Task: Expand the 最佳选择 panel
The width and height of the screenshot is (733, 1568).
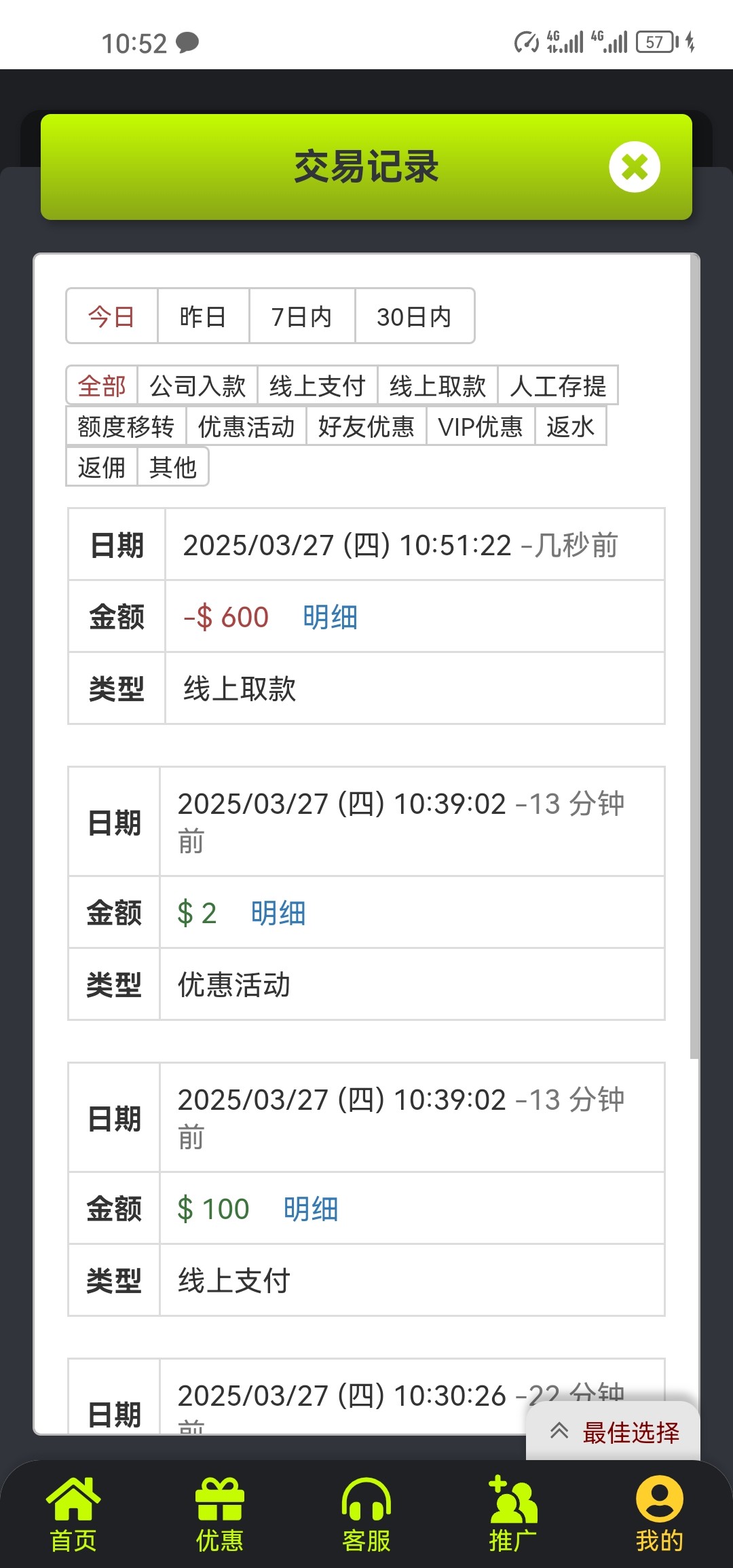Action: (614, 1432)
